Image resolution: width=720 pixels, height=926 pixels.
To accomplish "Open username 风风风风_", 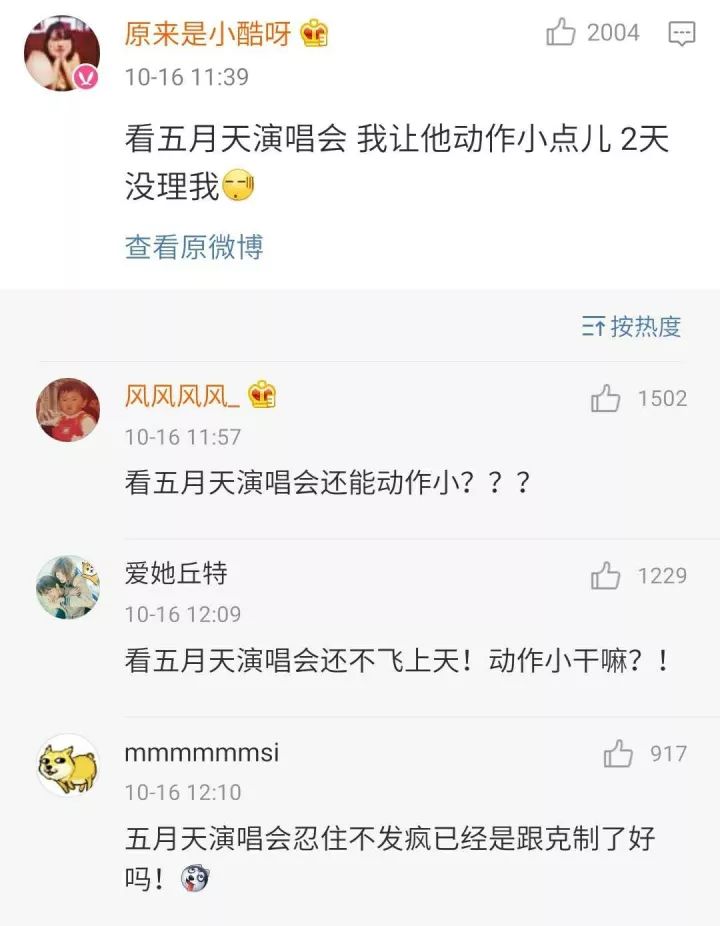I will pyautogui.click(x=182, y=396).
